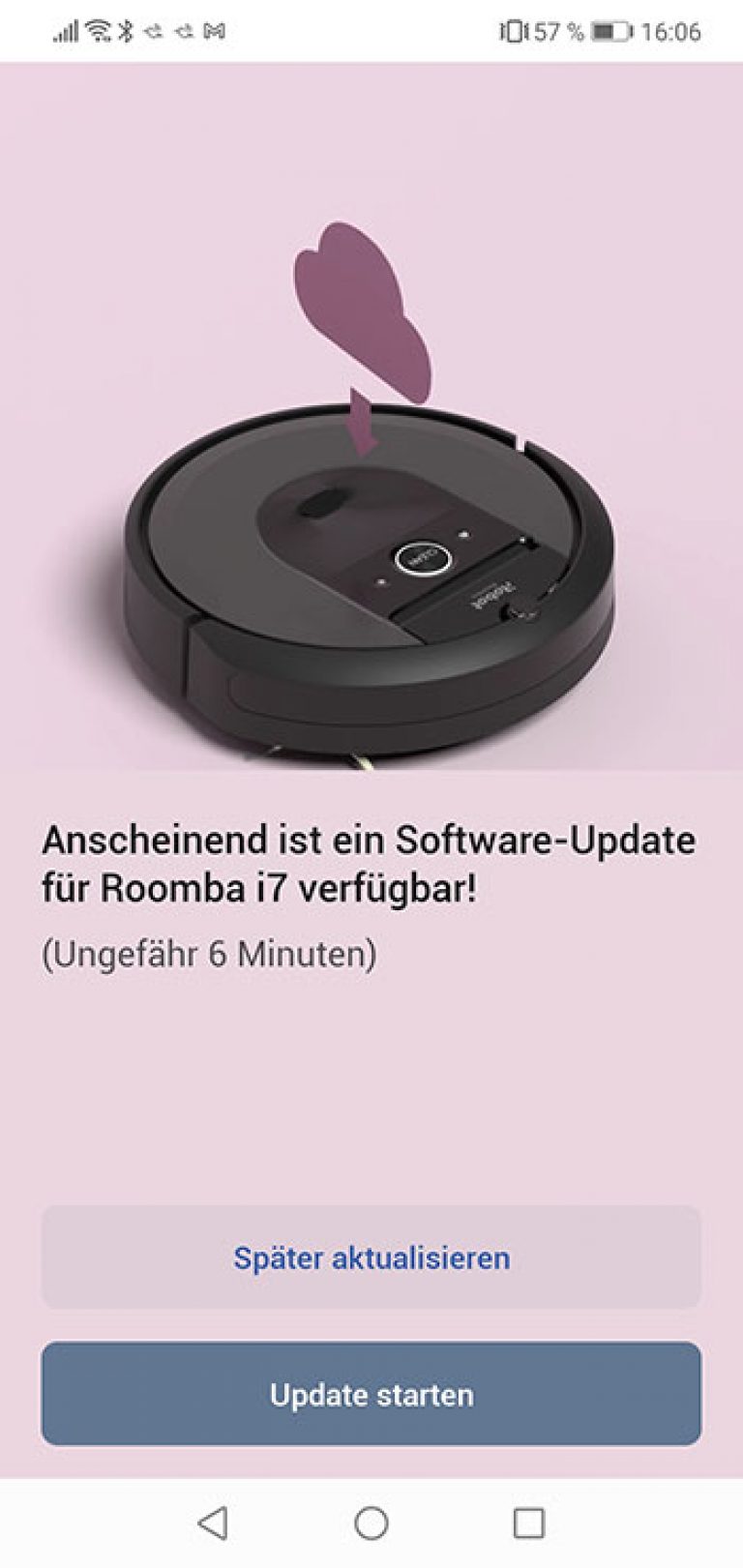Tap the purple cloud graphic above the Roomba
The height and width of the screenshot is (1568, 743).
pos(363,300)
